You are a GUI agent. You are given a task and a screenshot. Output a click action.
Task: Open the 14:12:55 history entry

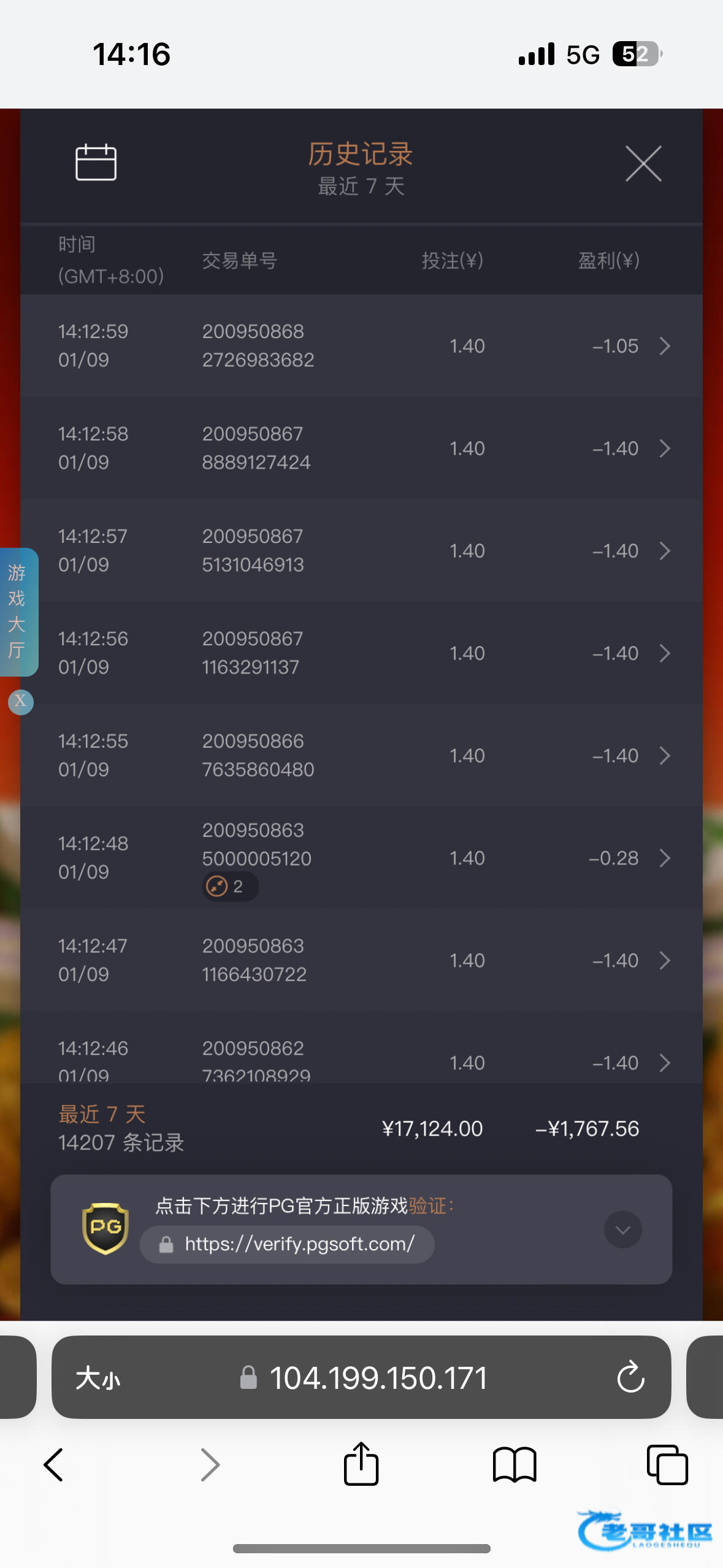[361, 756]
